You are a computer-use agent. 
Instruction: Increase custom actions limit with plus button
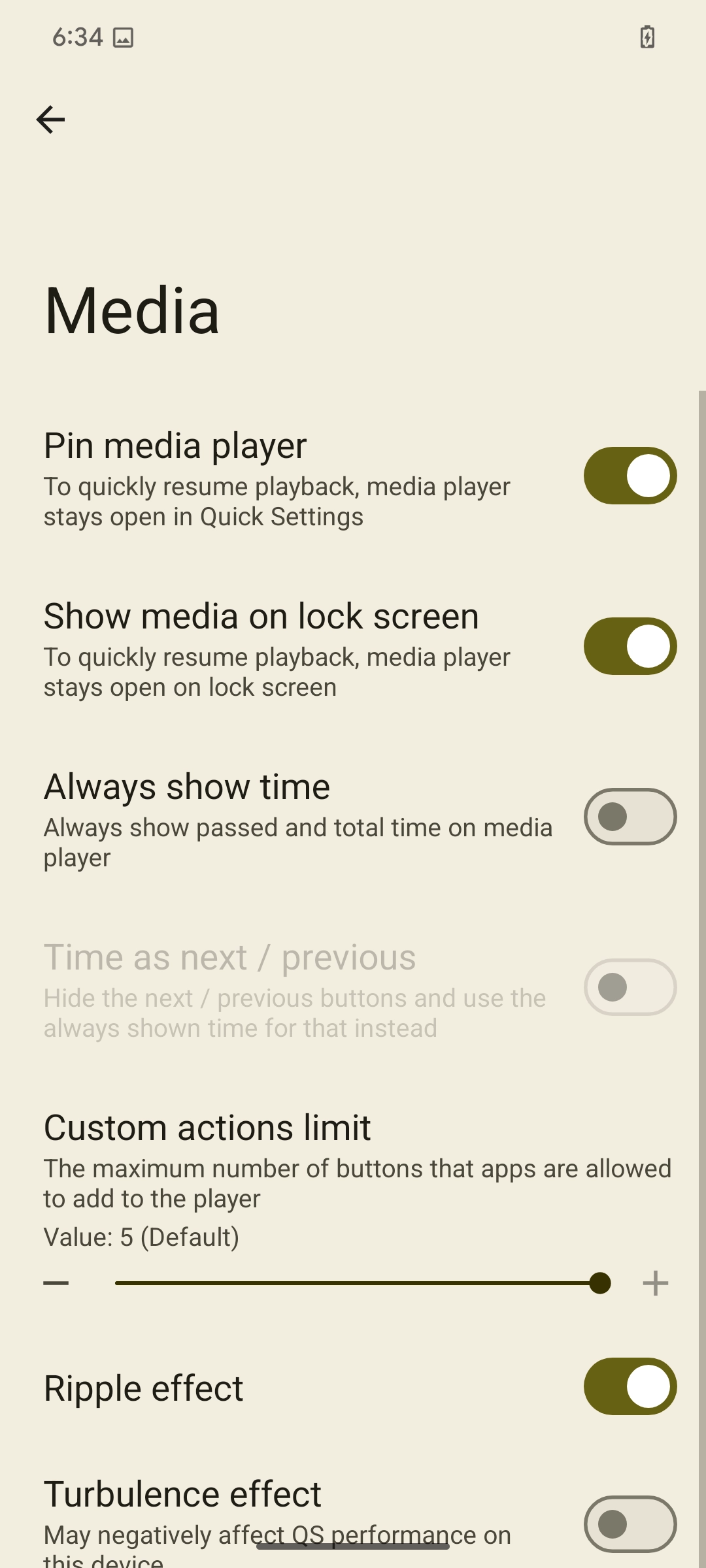click(x=655, y=1283)
